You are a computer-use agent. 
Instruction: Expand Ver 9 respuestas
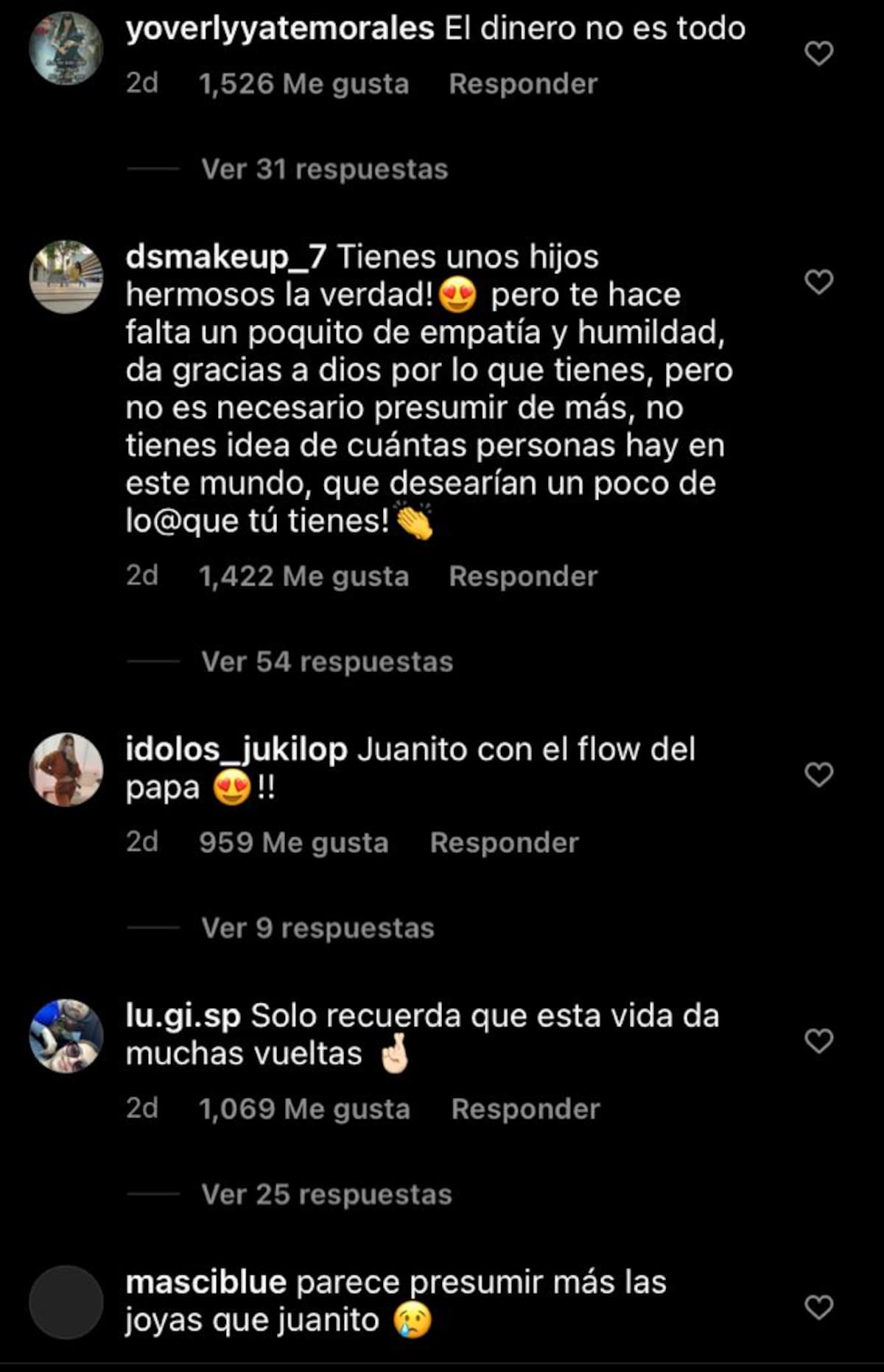(x=318, y=928)
